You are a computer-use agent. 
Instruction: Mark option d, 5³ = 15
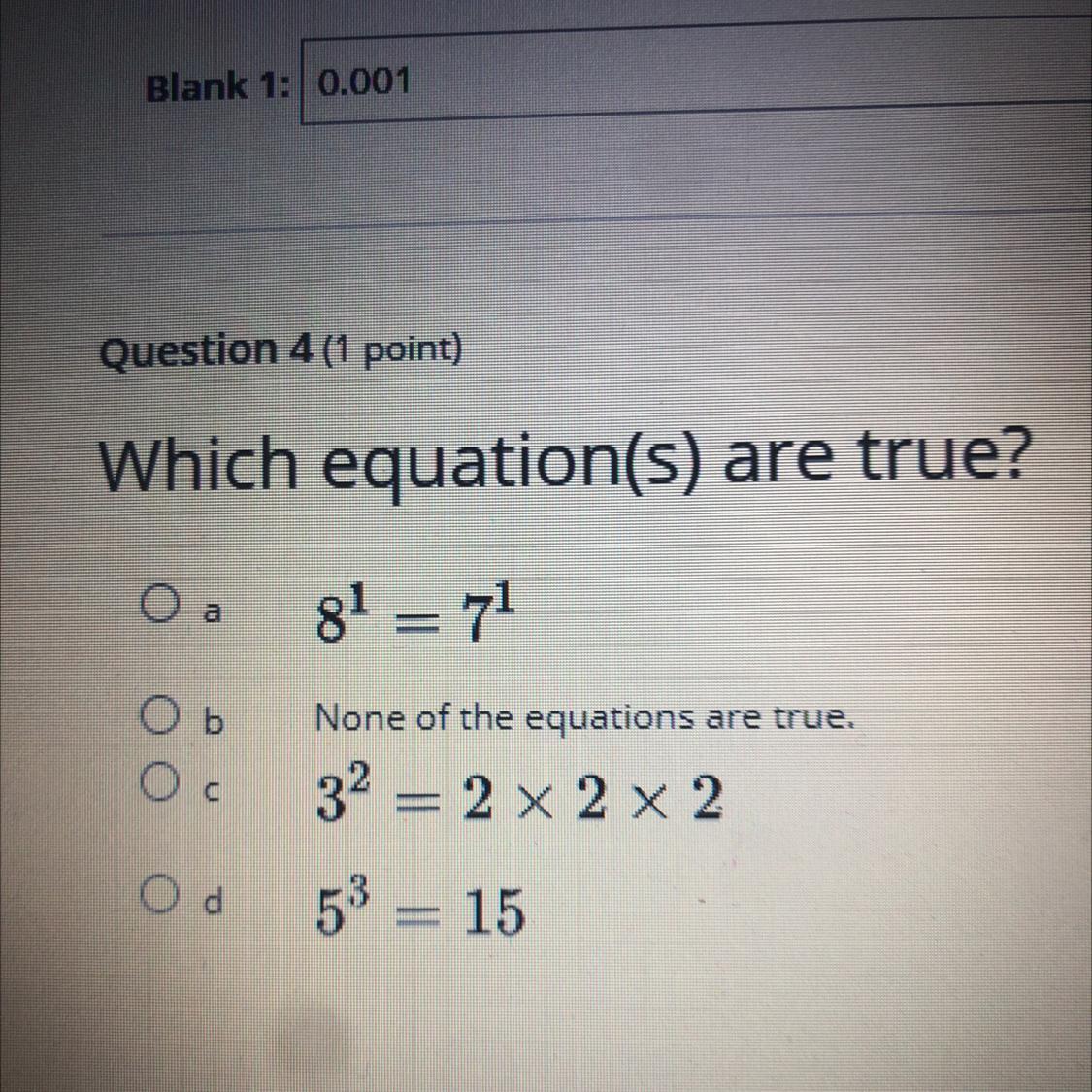click(x=157, y=896)
